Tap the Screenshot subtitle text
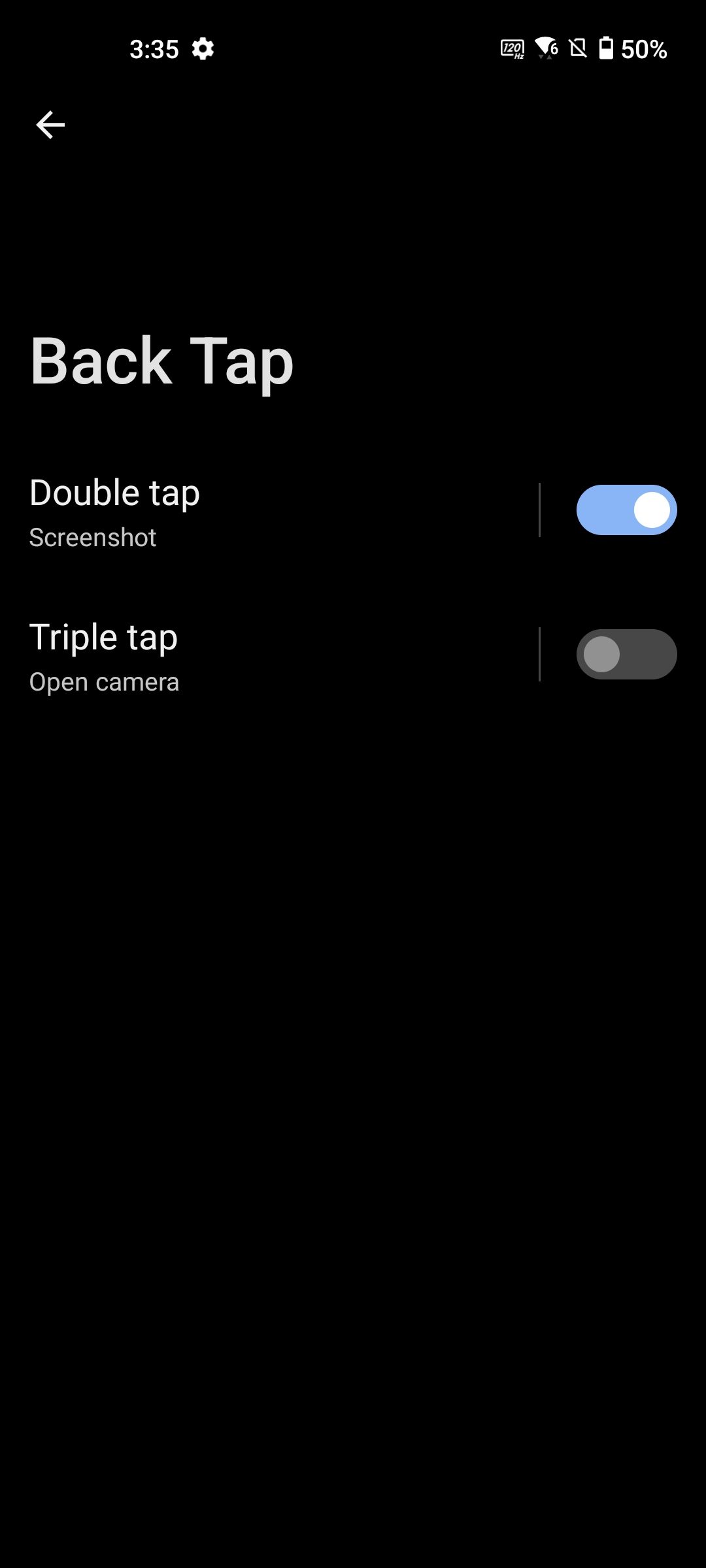This screenshot has height=1568, width=706. click(93, 537)
